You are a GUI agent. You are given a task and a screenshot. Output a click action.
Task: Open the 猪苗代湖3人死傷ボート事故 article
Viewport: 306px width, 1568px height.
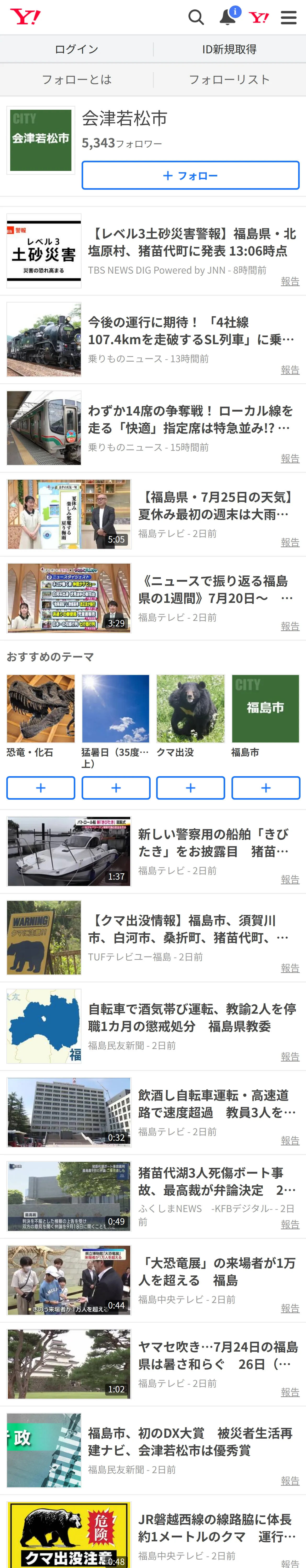coord(217,1181)
